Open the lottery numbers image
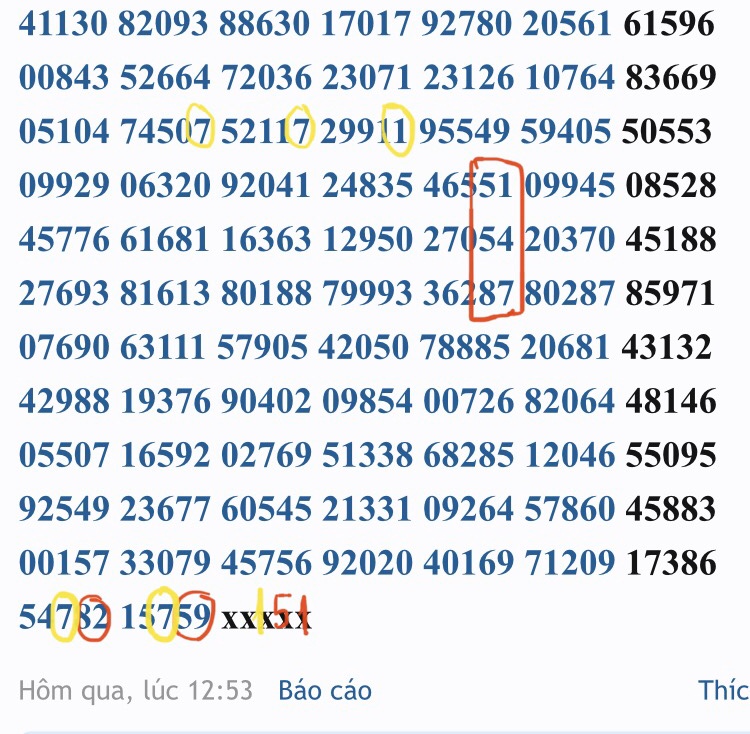 pos(368,320)
